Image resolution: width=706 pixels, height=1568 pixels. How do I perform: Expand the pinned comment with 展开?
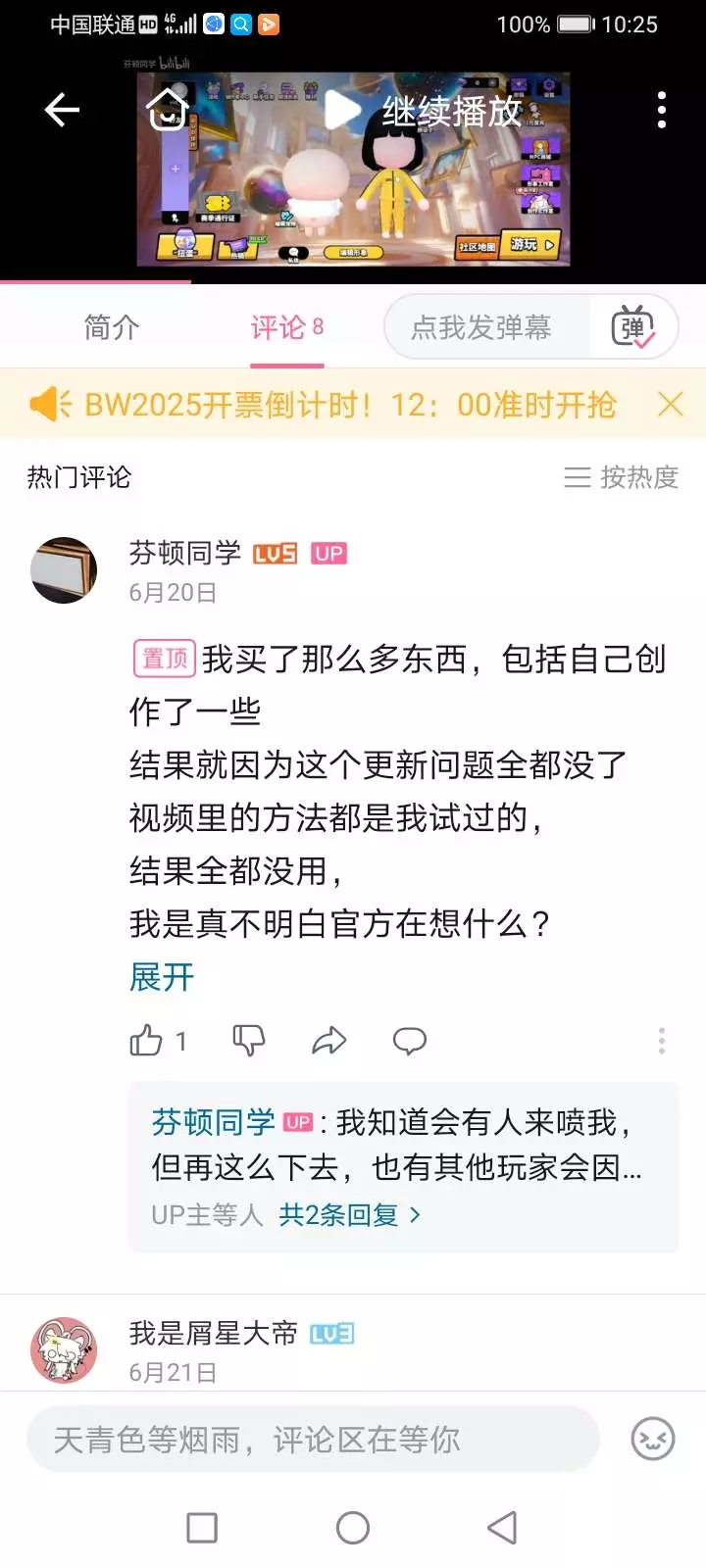tap(162, 977)
